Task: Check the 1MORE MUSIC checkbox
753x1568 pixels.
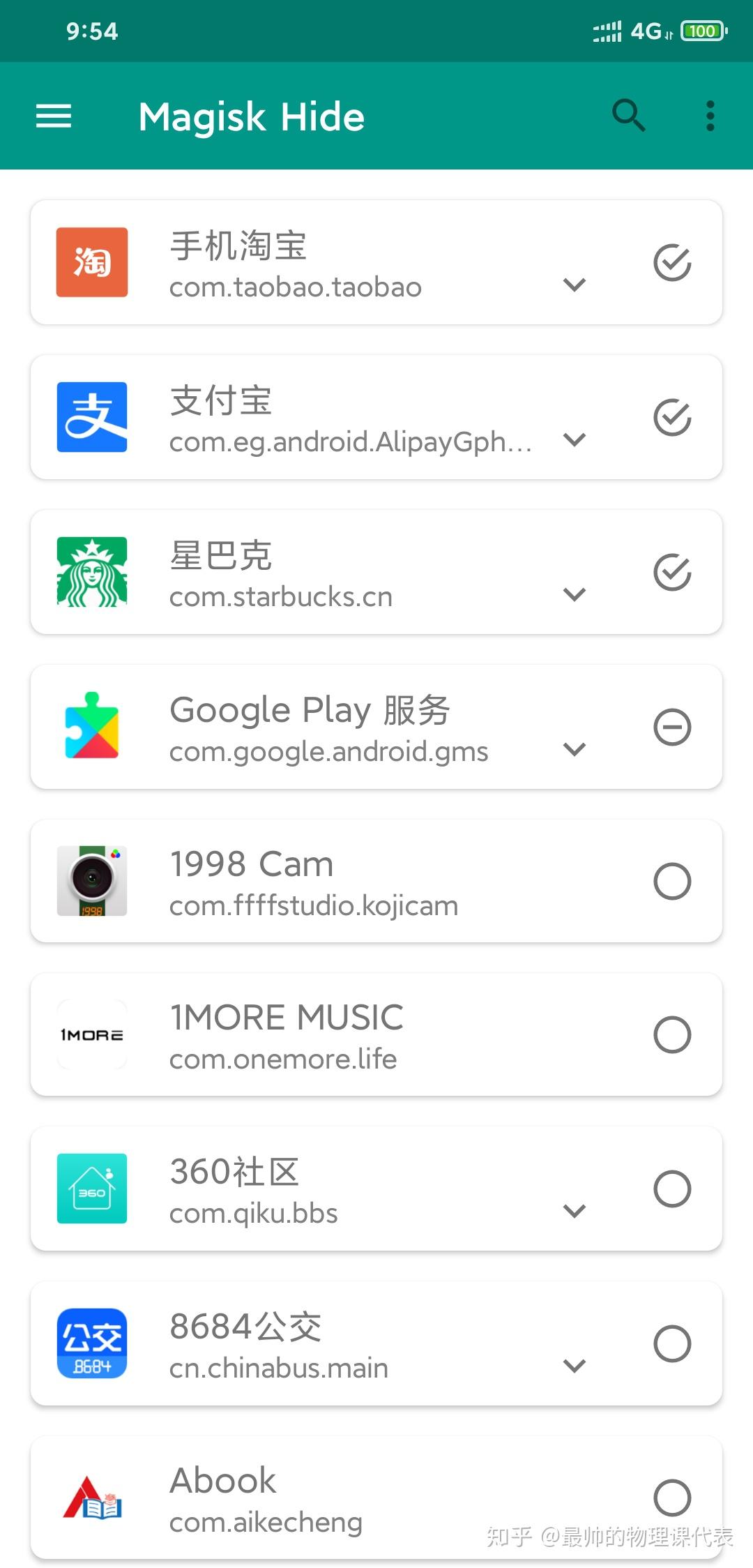Action: (x=672, y=1034)
